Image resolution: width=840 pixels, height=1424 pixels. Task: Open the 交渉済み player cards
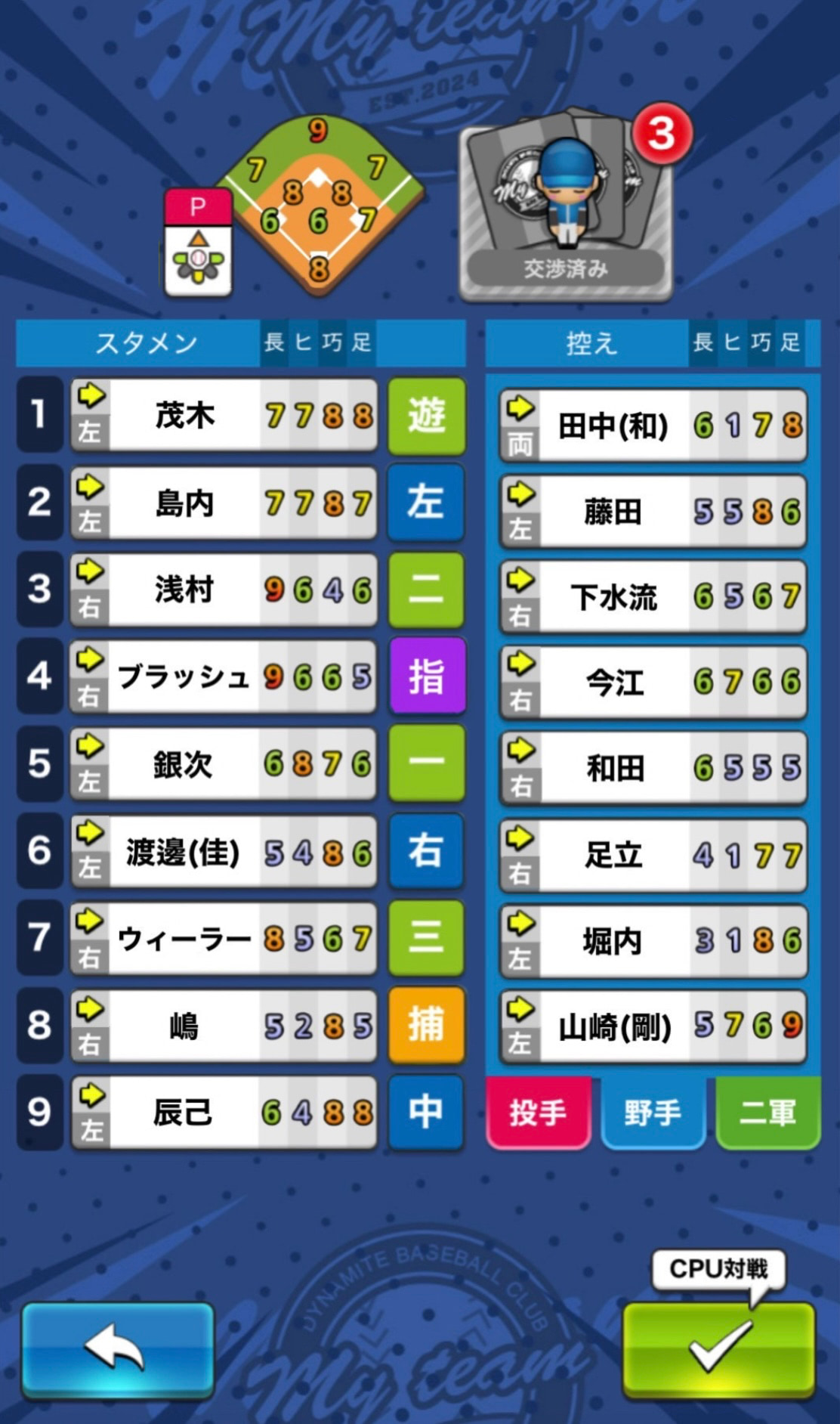point(566,206)
